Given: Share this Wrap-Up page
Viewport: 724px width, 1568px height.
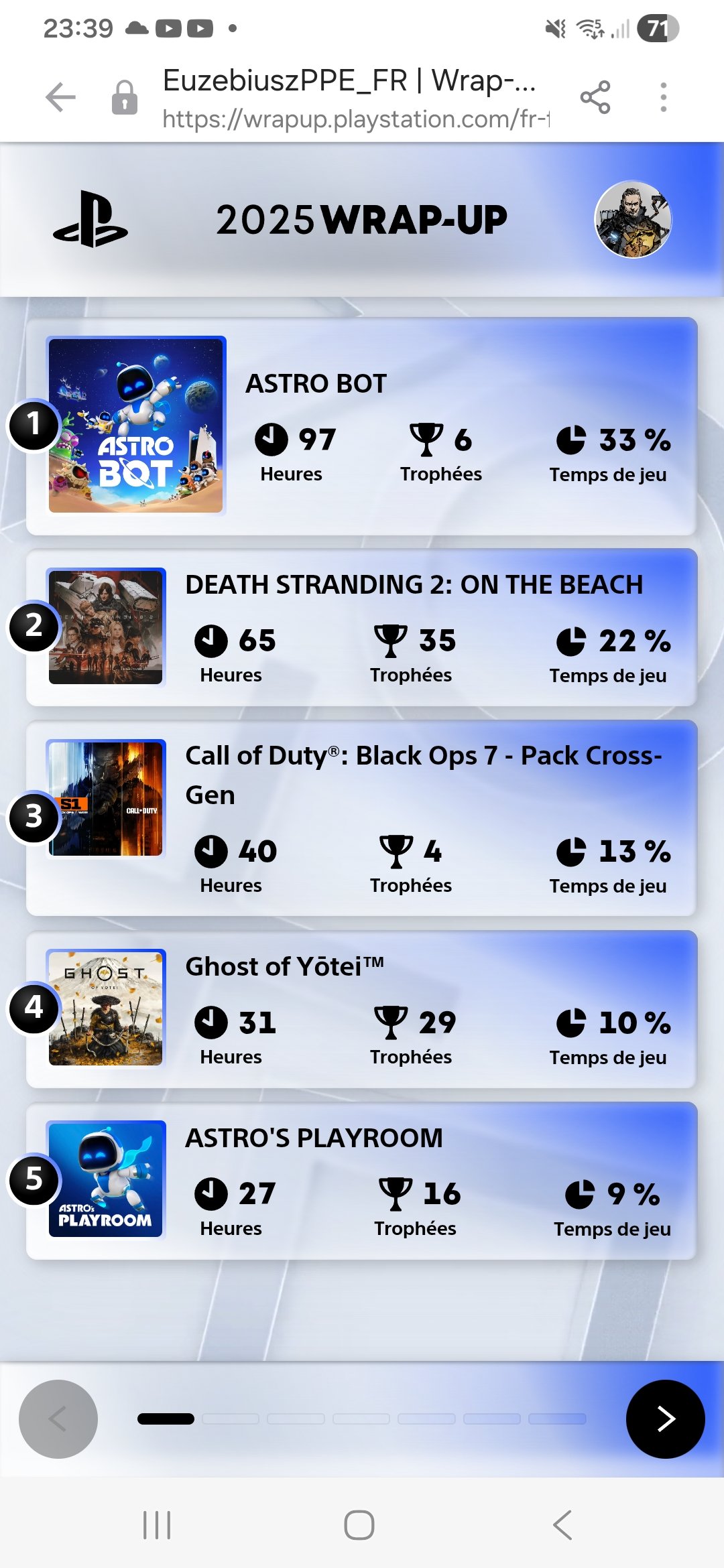Looking at the screenshot, I should pos(595,98).
